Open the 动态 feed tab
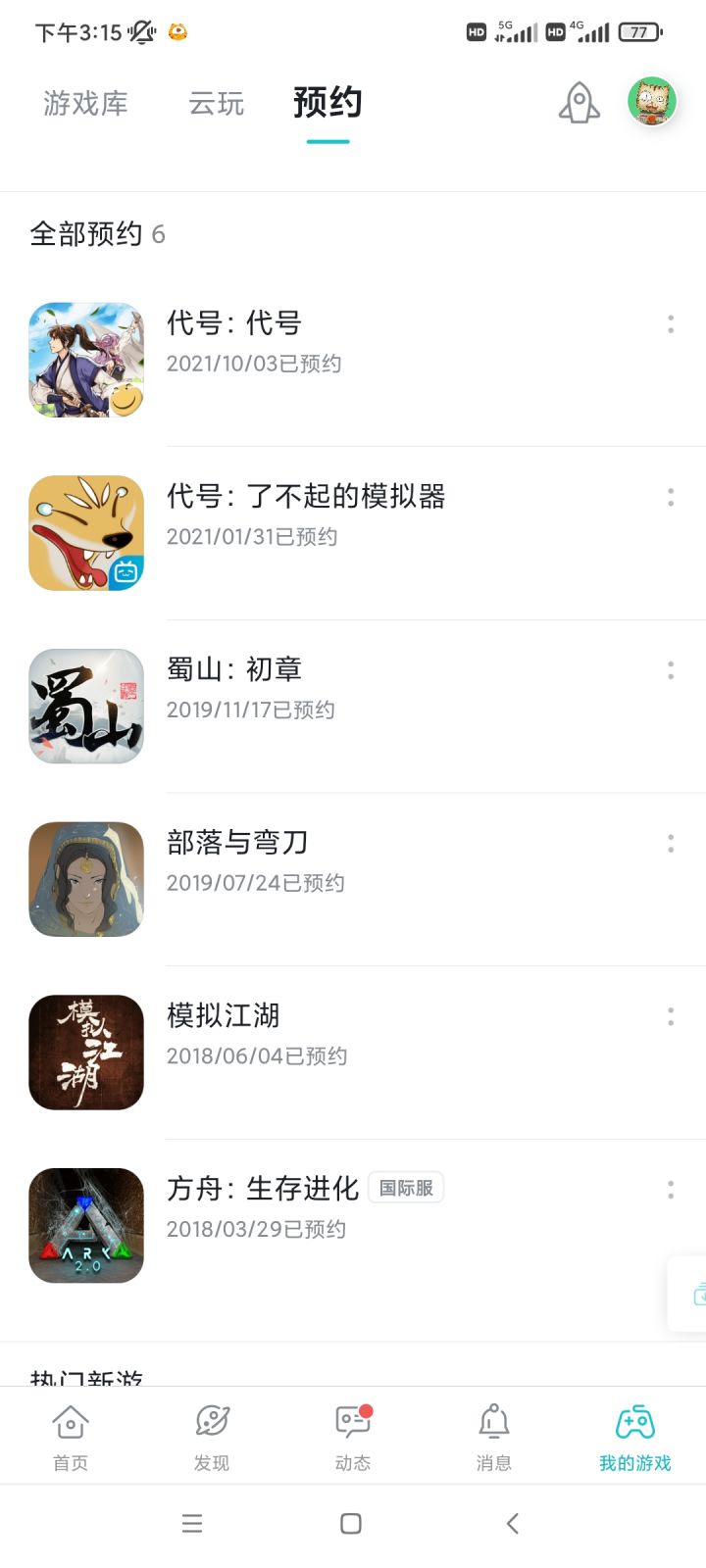The height and width of the screenshot is (1568, 706). pos(353,1437)
